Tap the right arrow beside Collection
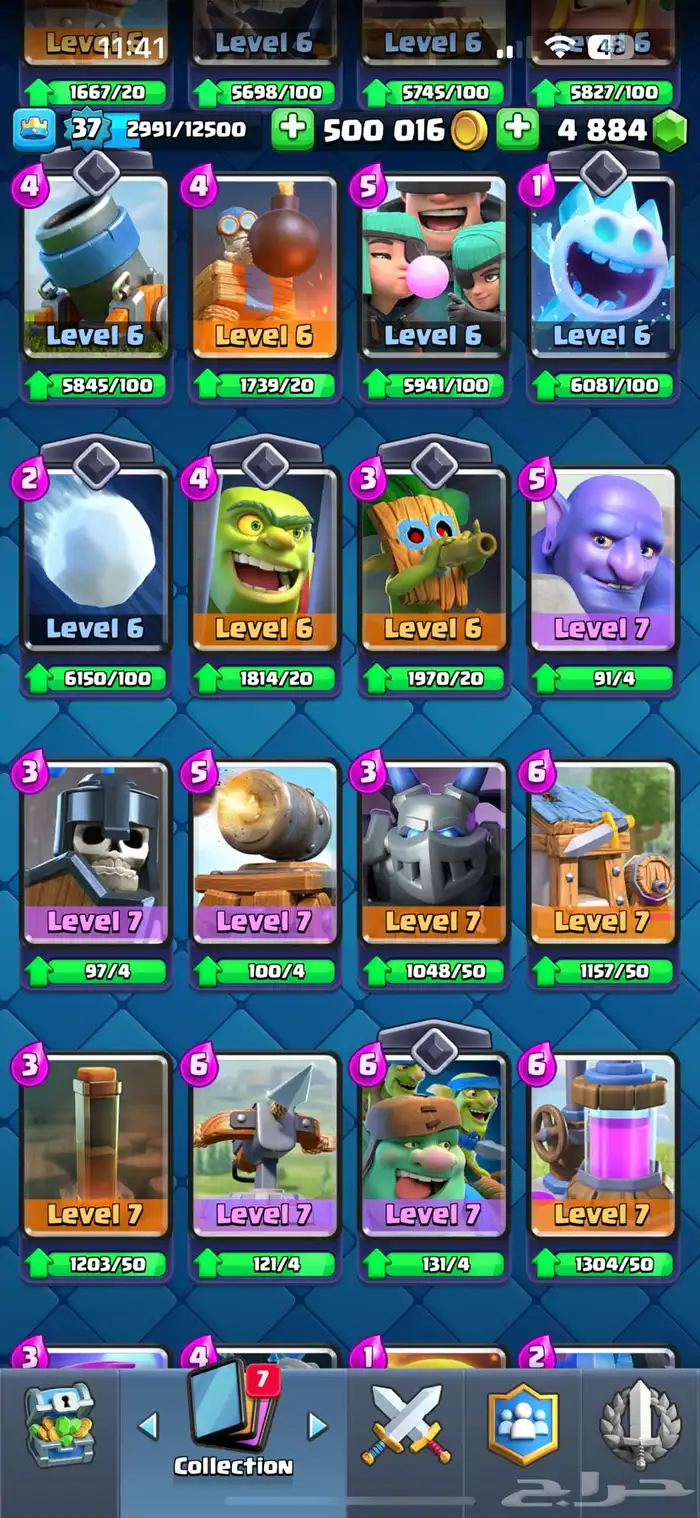Image resolution: width=700 pixels, height=1518 pixels. (x=317, y=1426)
